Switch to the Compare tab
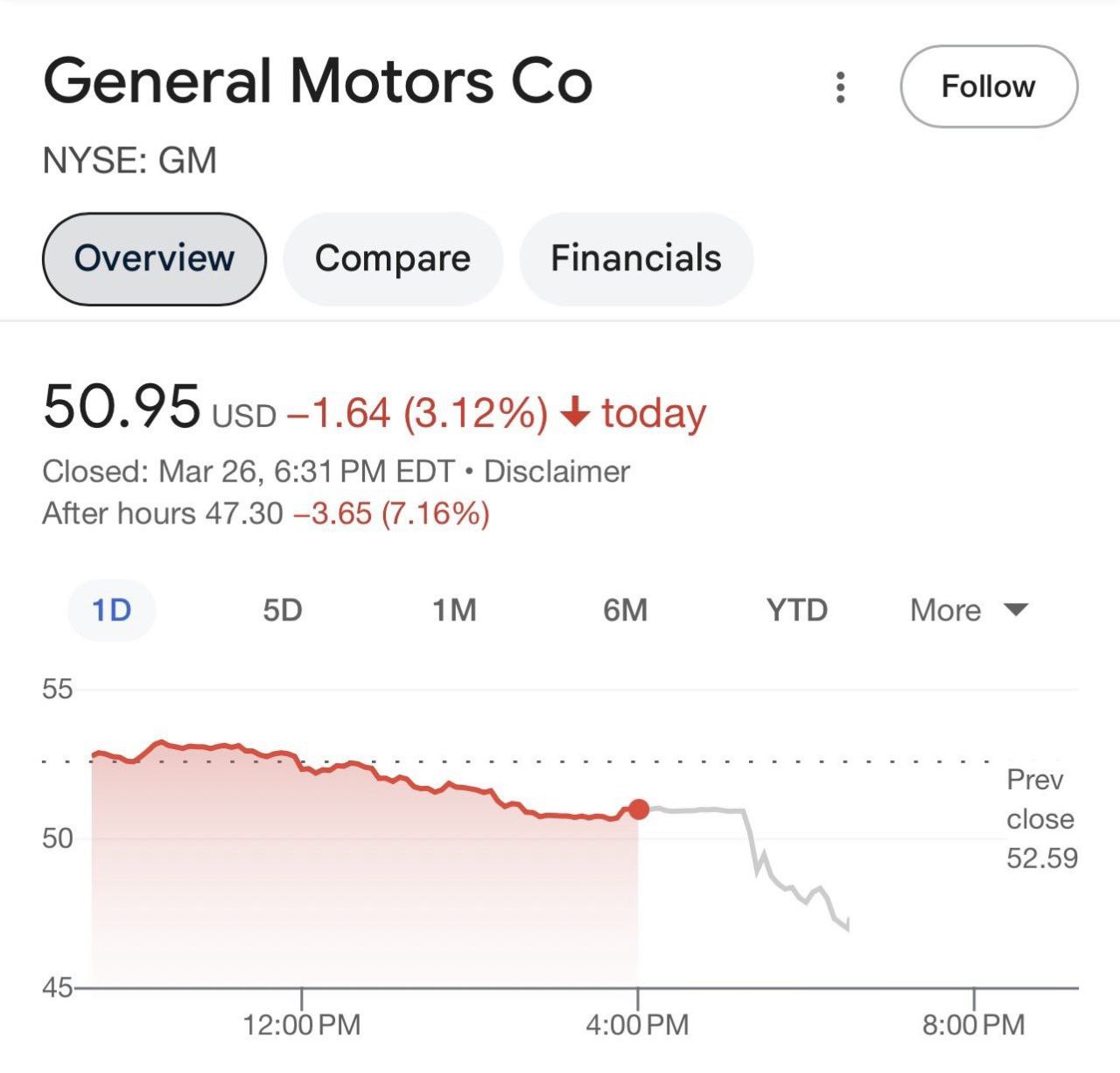Viewport: 1120px width, 1073px height. pos(393,258)
